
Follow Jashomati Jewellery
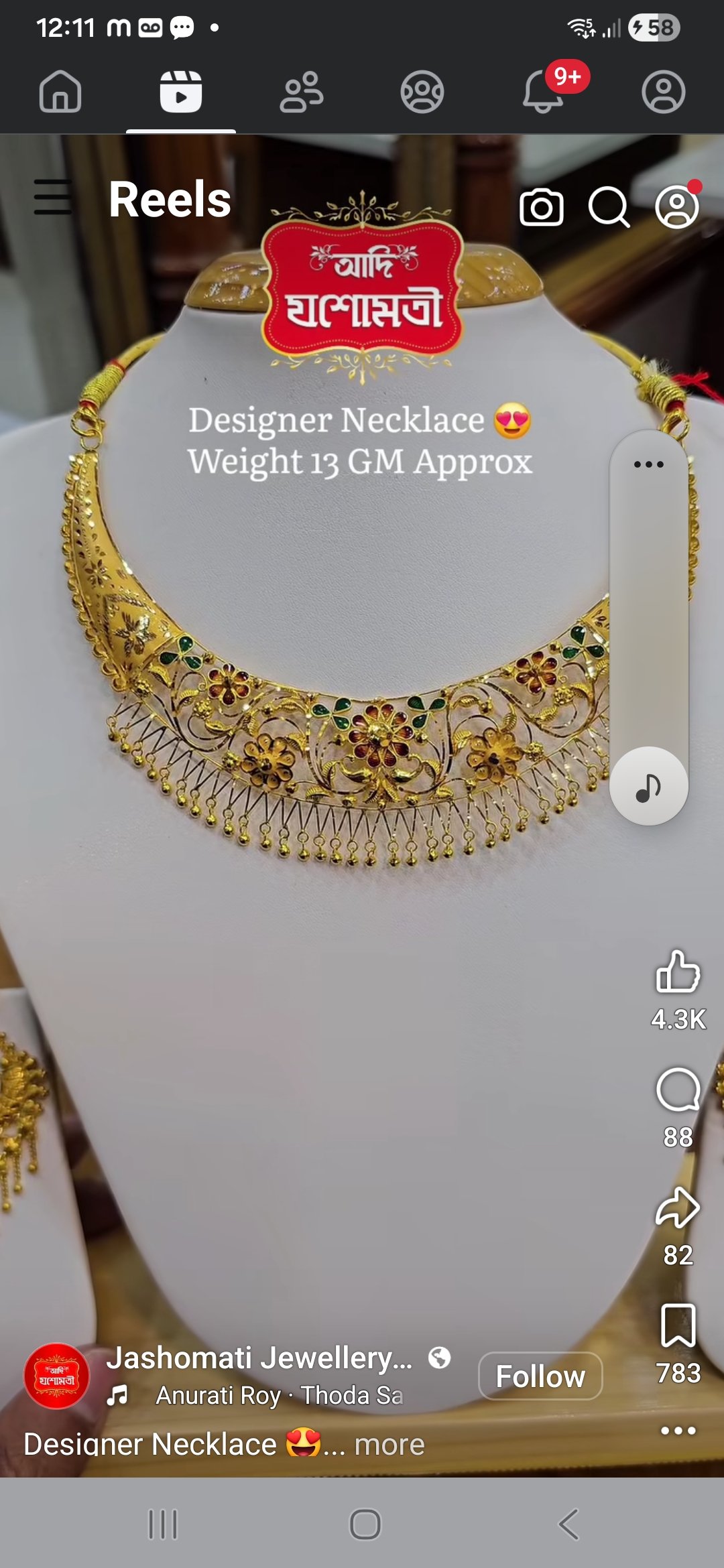pos(540,1376)
